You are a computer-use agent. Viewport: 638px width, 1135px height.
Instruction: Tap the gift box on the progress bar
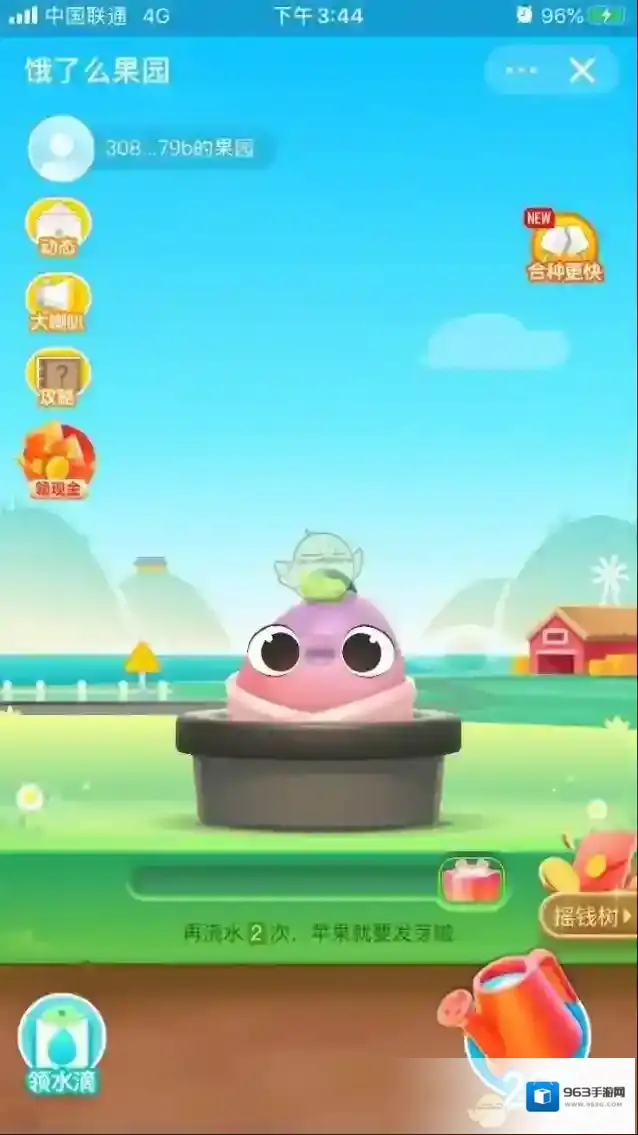point(470,882)
